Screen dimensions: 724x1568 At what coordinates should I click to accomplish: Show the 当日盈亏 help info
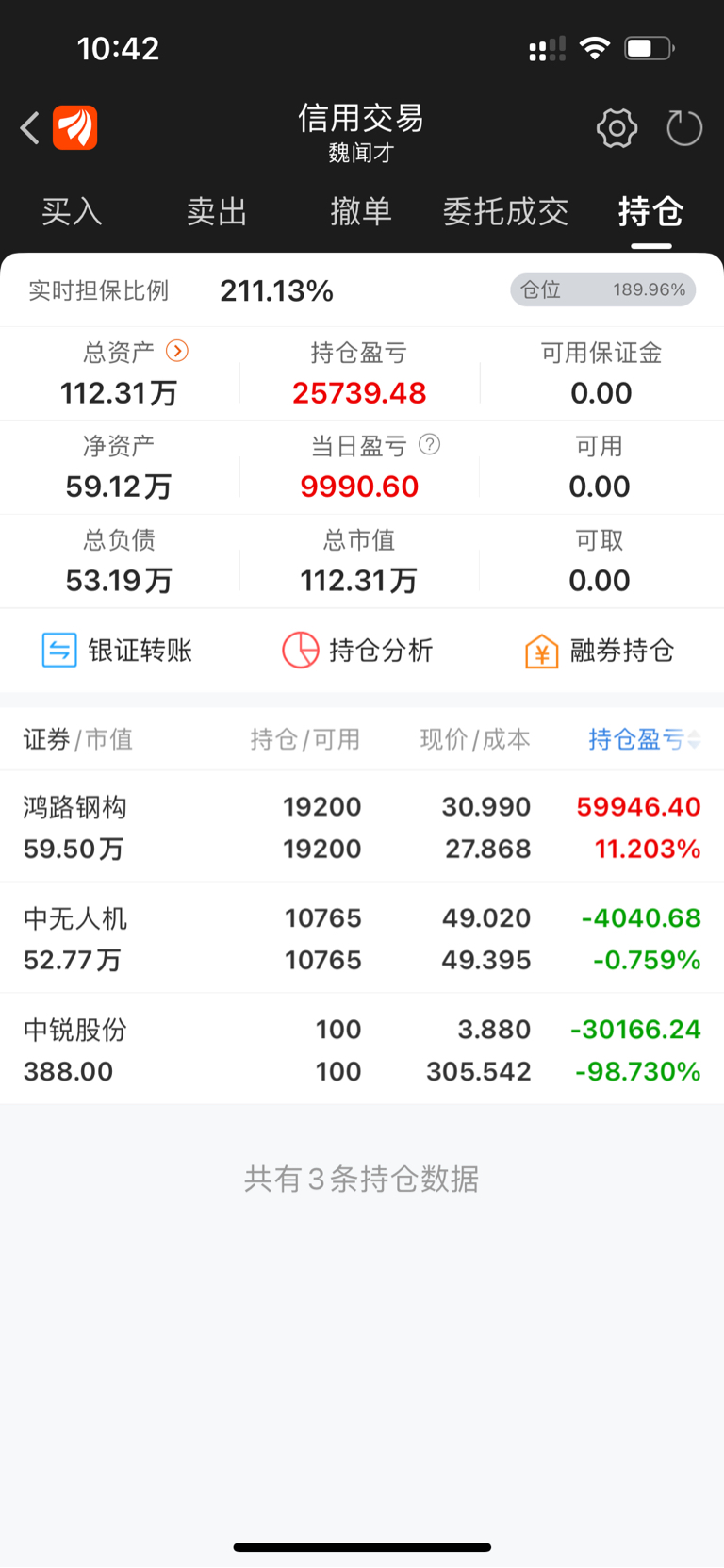click(x=430, y=444)
